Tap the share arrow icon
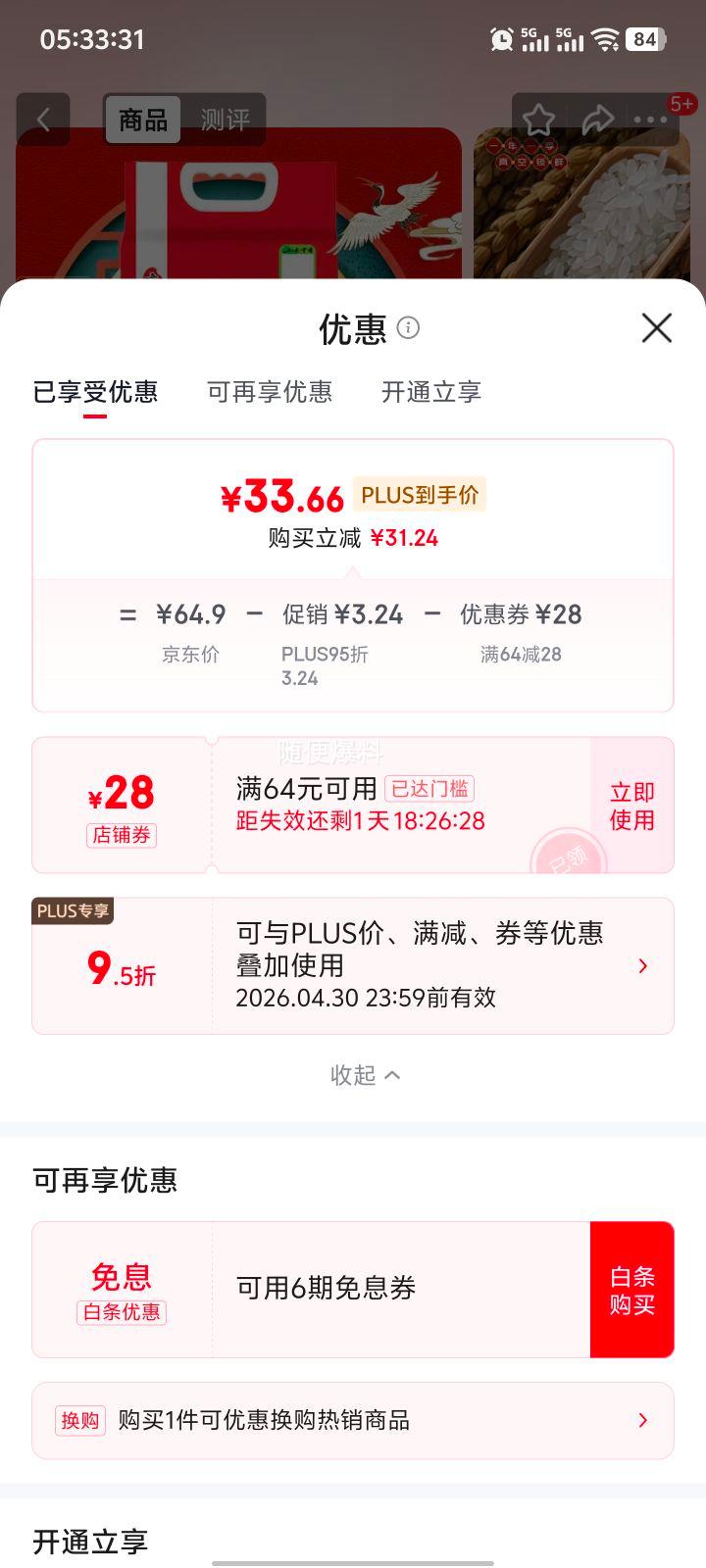 click(x=596, y=118)
